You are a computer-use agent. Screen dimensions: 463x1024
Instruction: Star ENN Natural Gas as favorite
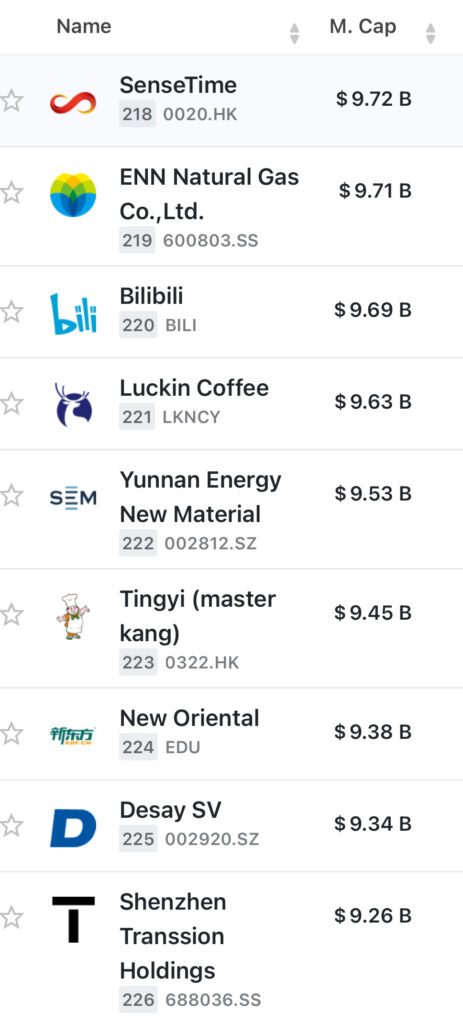tap(11, 193)
